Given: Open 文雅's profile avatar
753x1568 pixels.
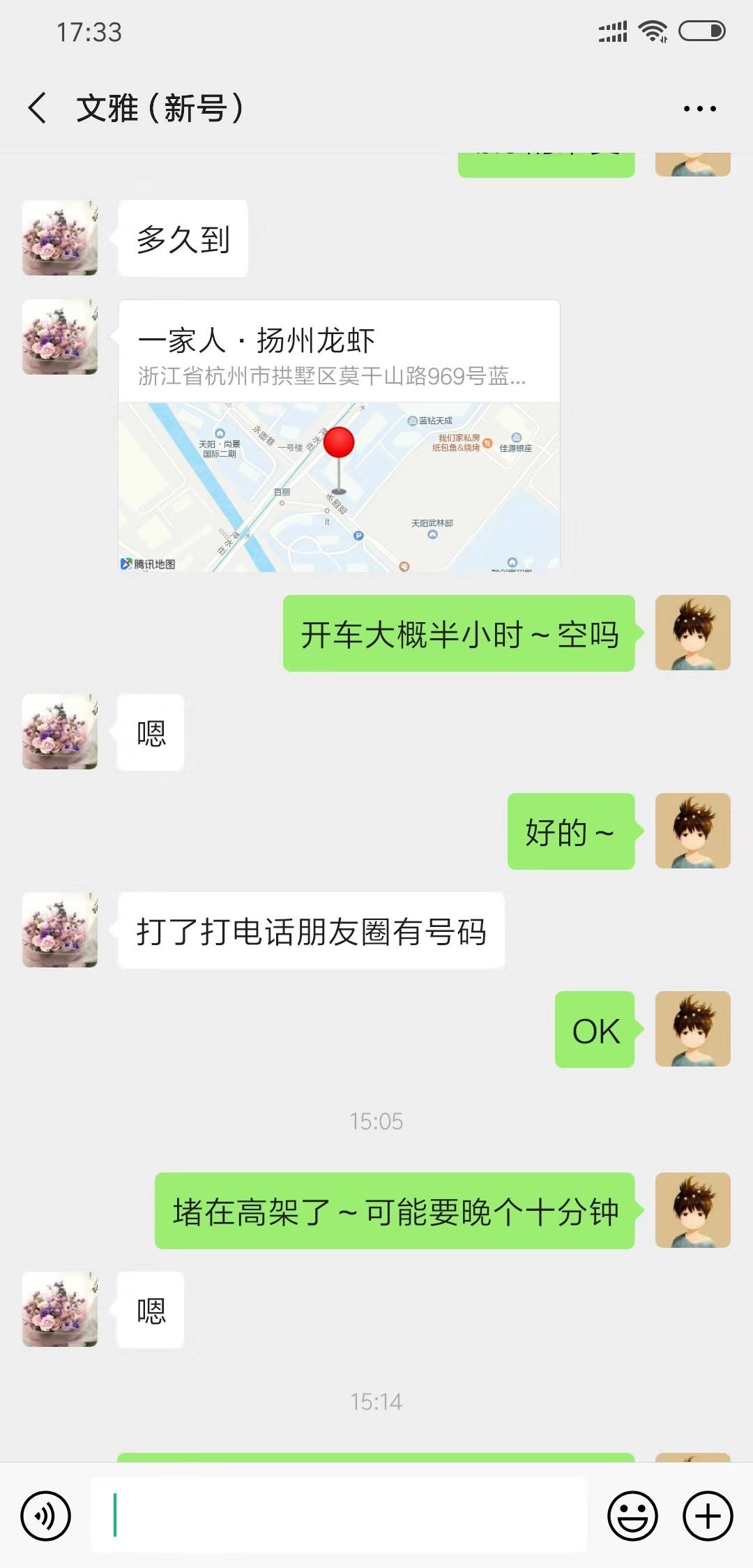Looking at the screenshot, I should point(59,732).
